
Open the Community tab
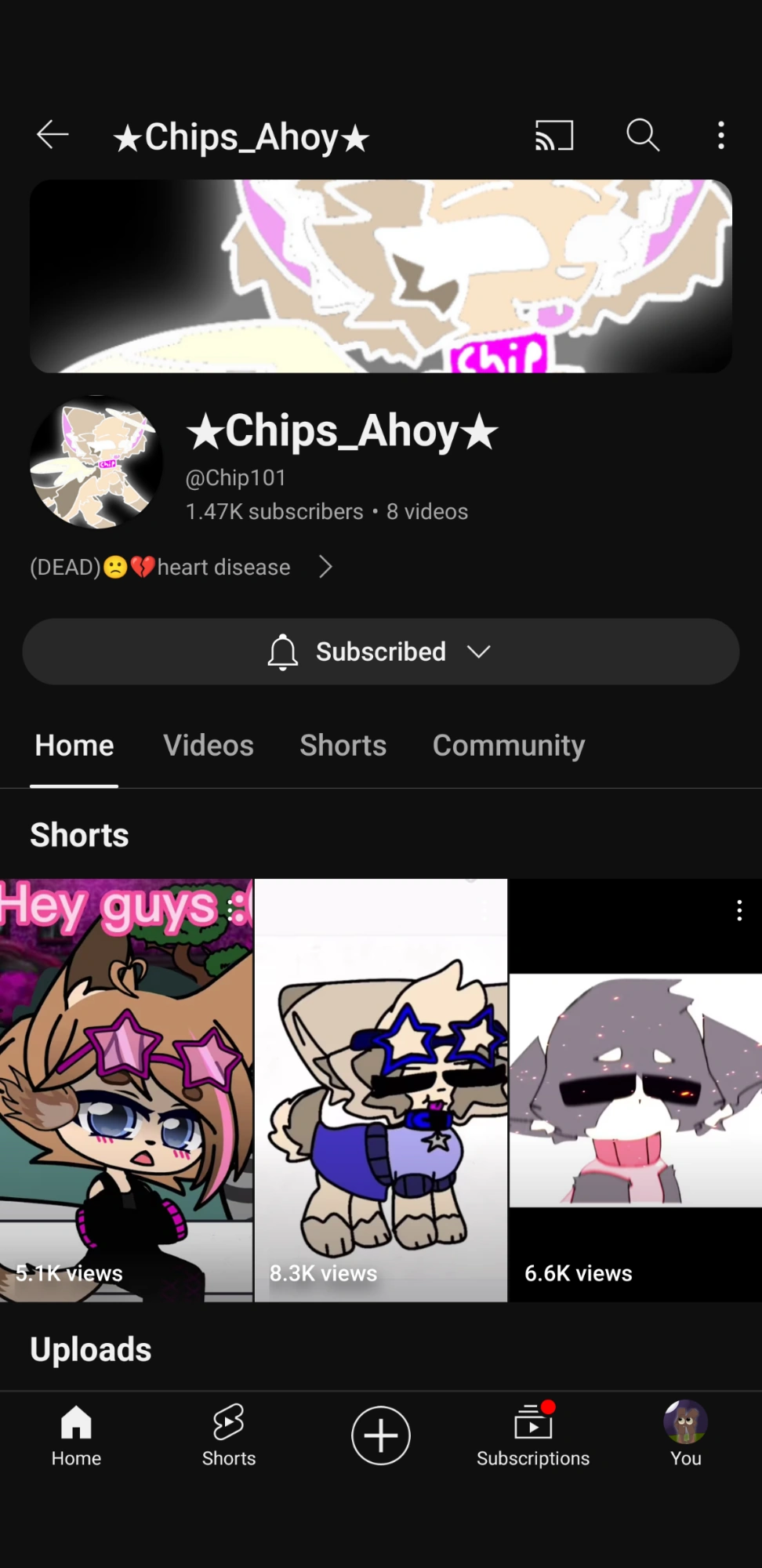pyautogui.click(x=509, y=746)
